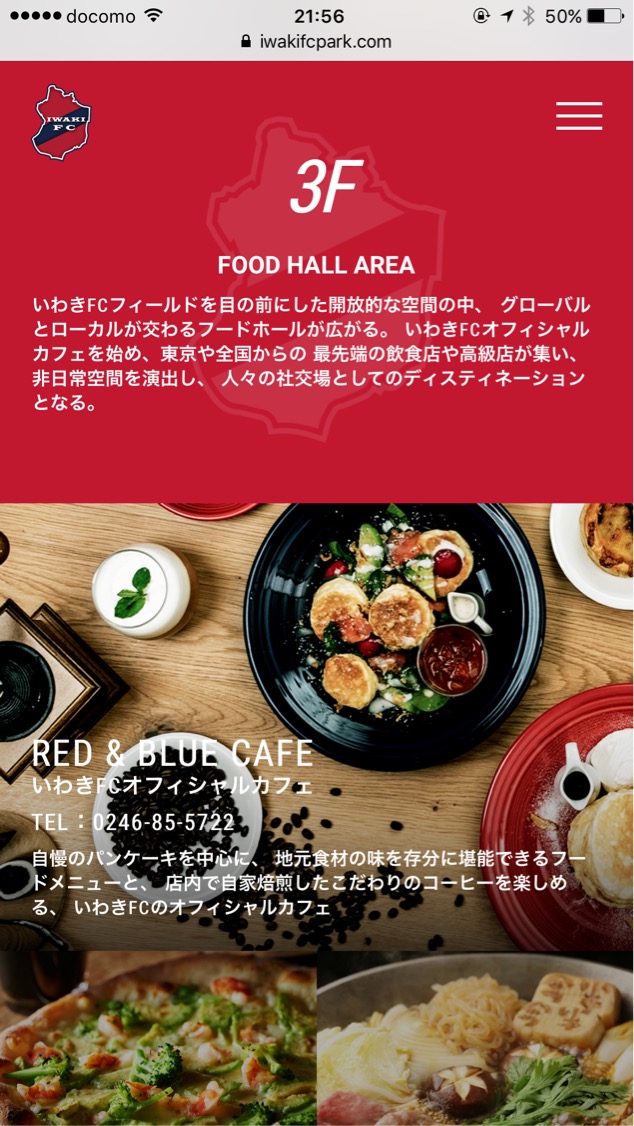This screenshot has height=1126, width=634.
Task: Tap the Iwaki FC logo
Action: [61, 122]
